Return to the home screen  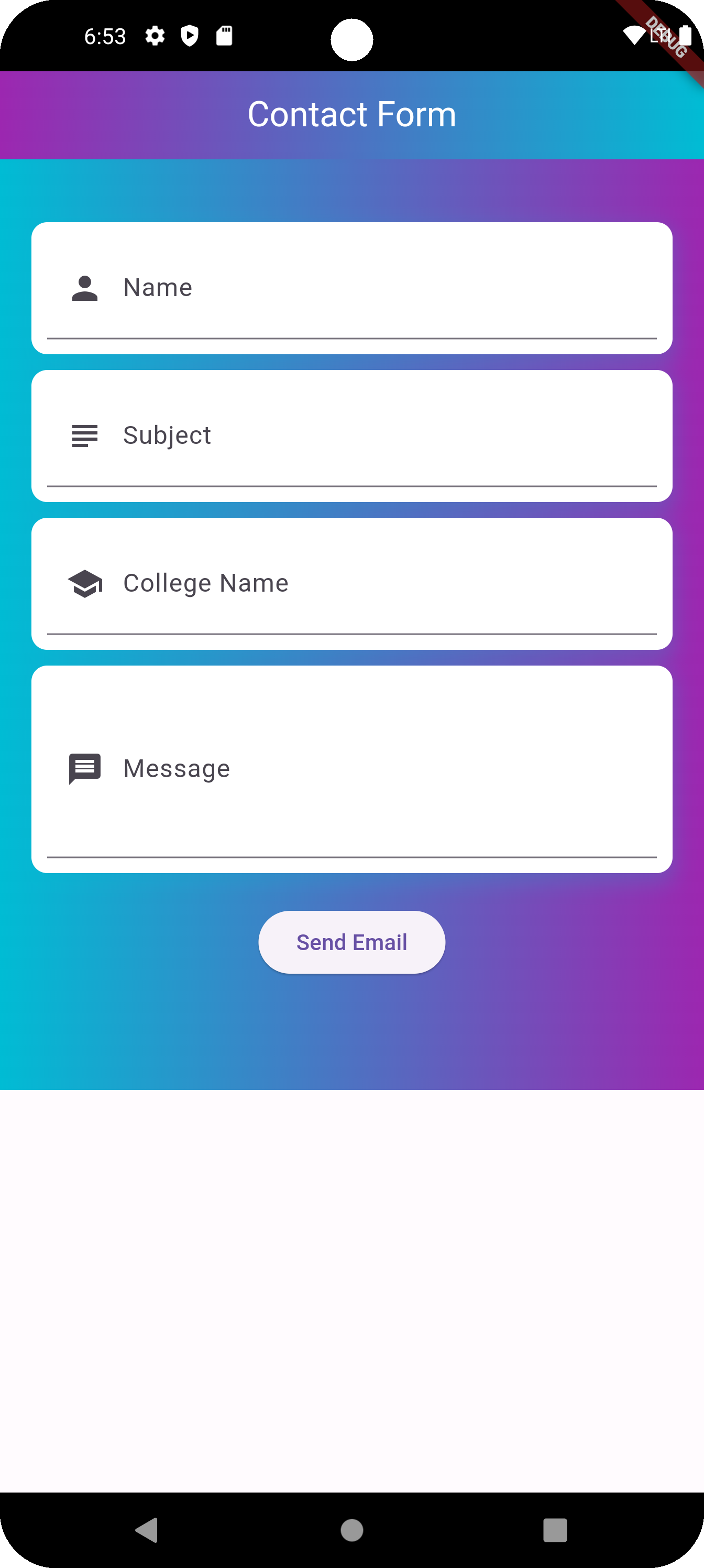(x=351, y=1530)
